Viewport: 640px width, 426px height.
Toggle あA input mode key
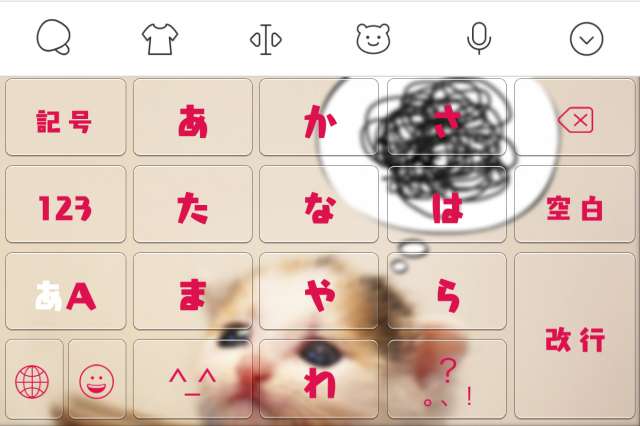[66, 294]
